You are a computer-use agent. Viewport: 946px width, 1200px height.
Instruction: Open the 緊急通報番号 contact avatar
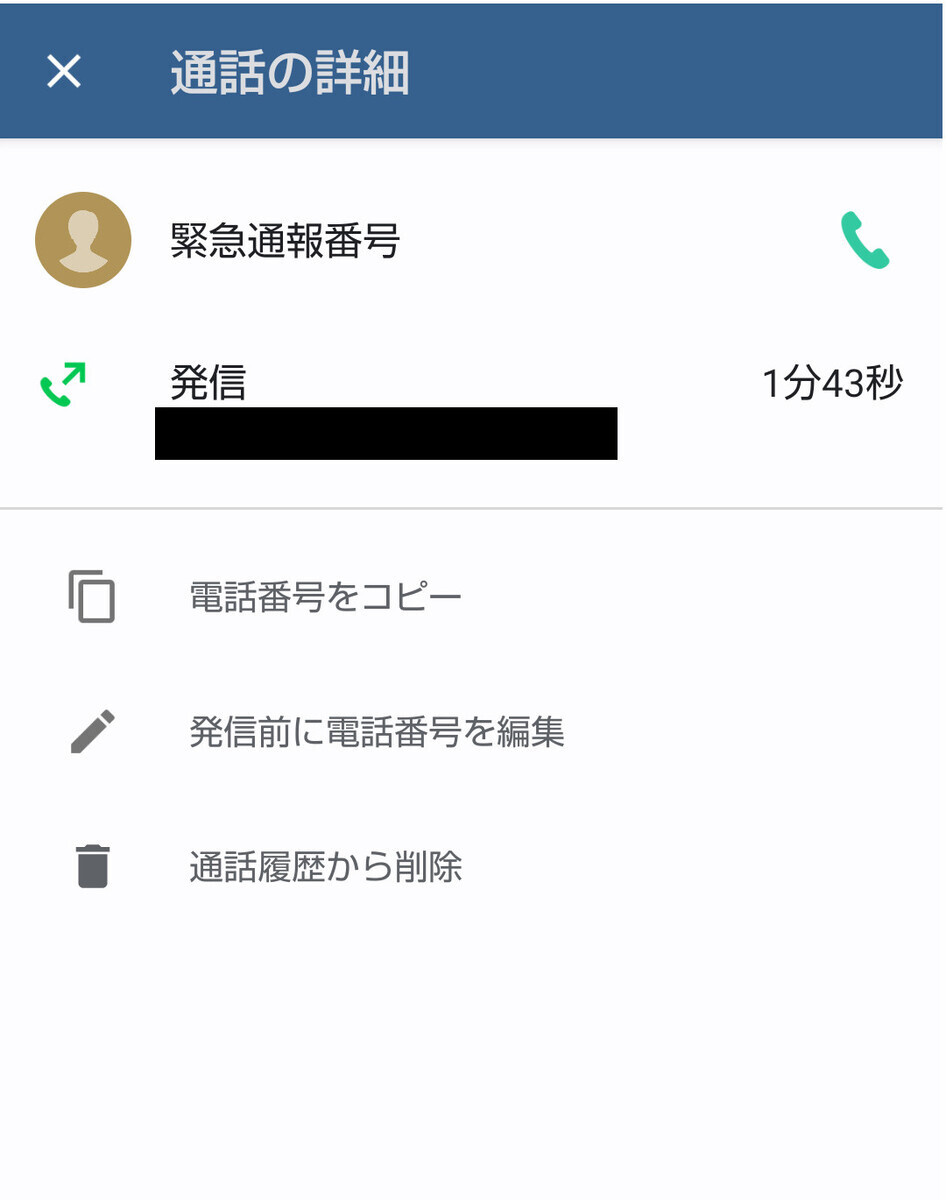pos(83,240)
